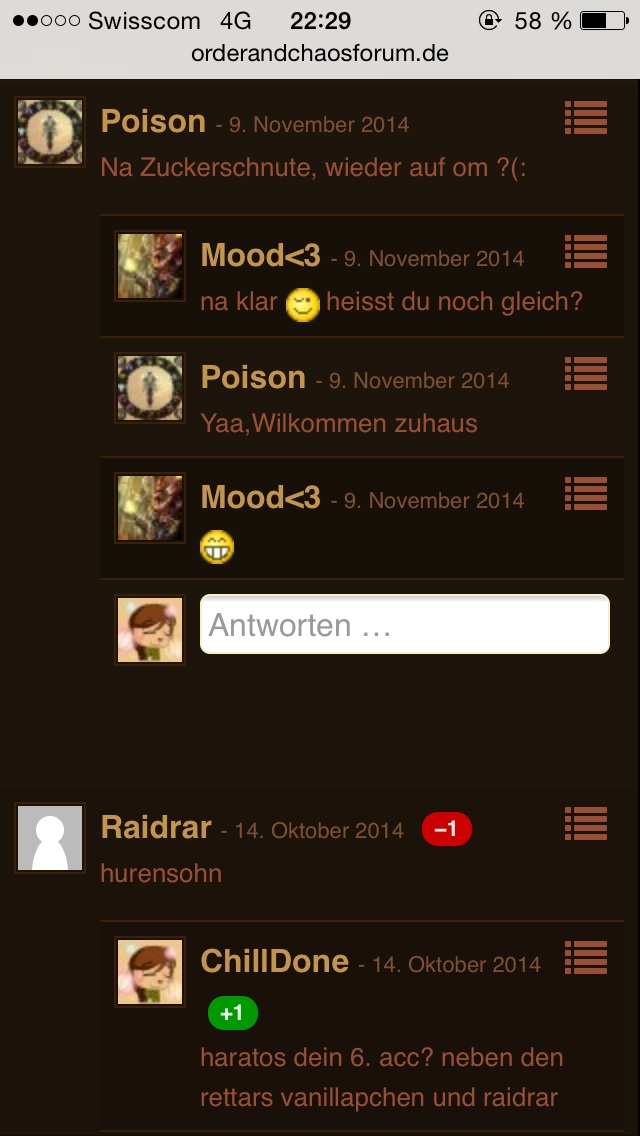
Task: Open options menu for Poison's "Yaa,Wilkommen zuhaus" reply
Action: pos(586,373)
